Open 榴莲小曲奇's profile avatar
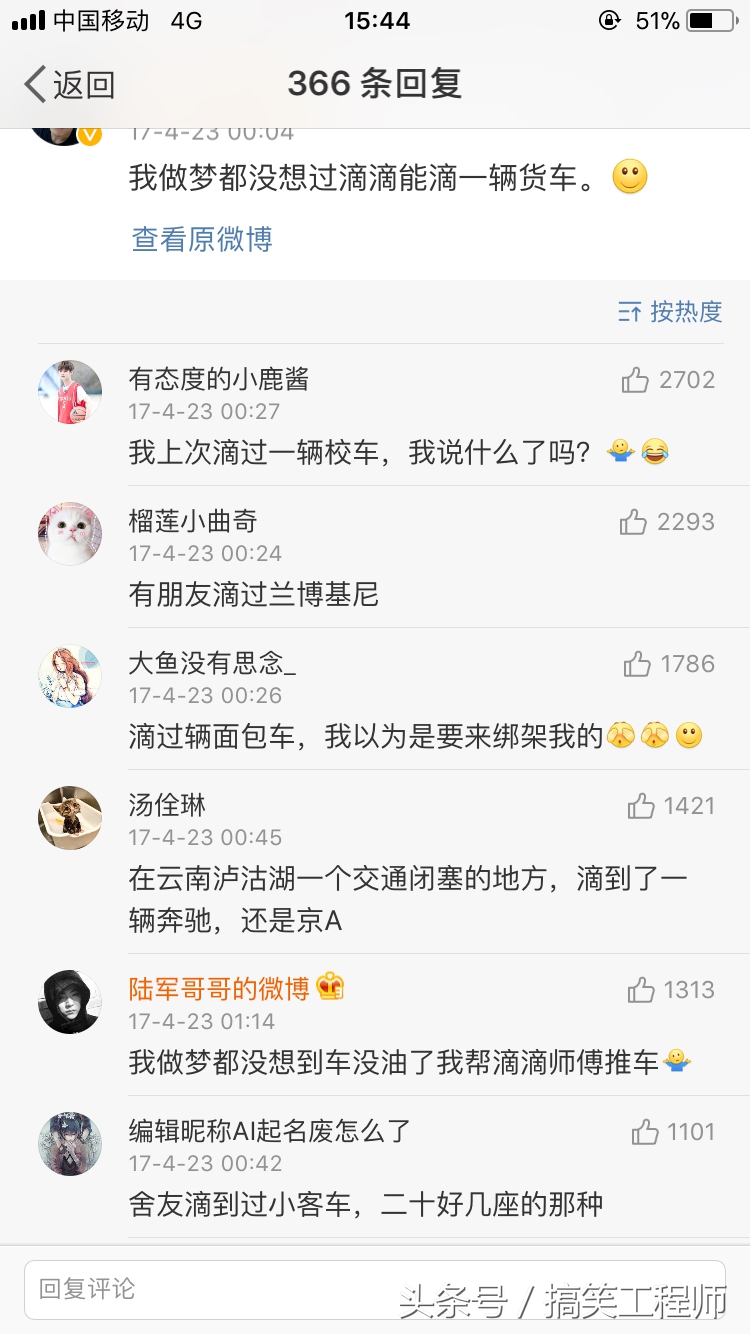750x1334 pixels. point(69,533)
